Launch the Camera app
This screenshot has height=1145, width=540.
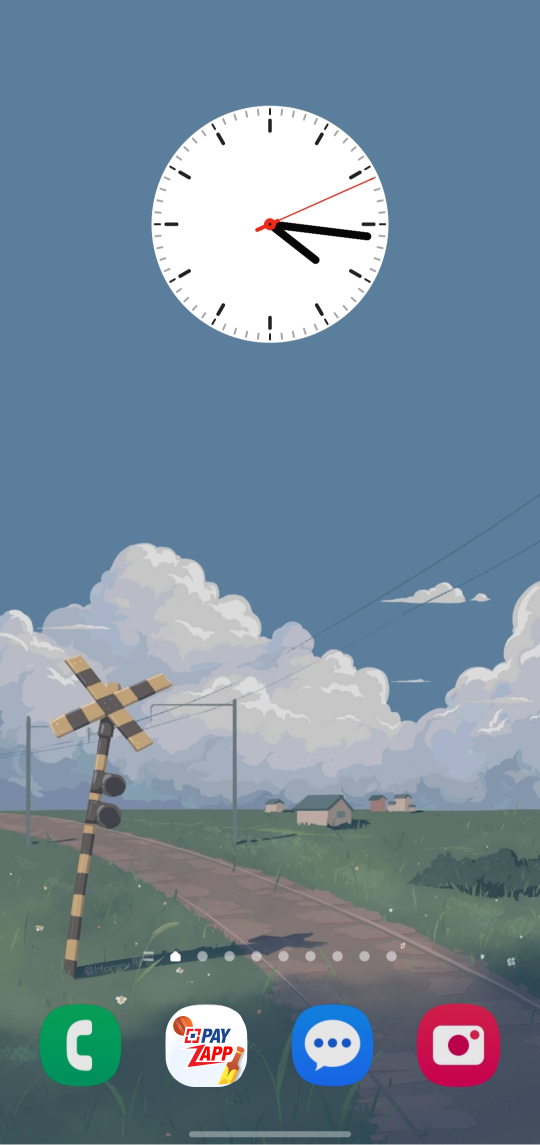(458, 1045)
